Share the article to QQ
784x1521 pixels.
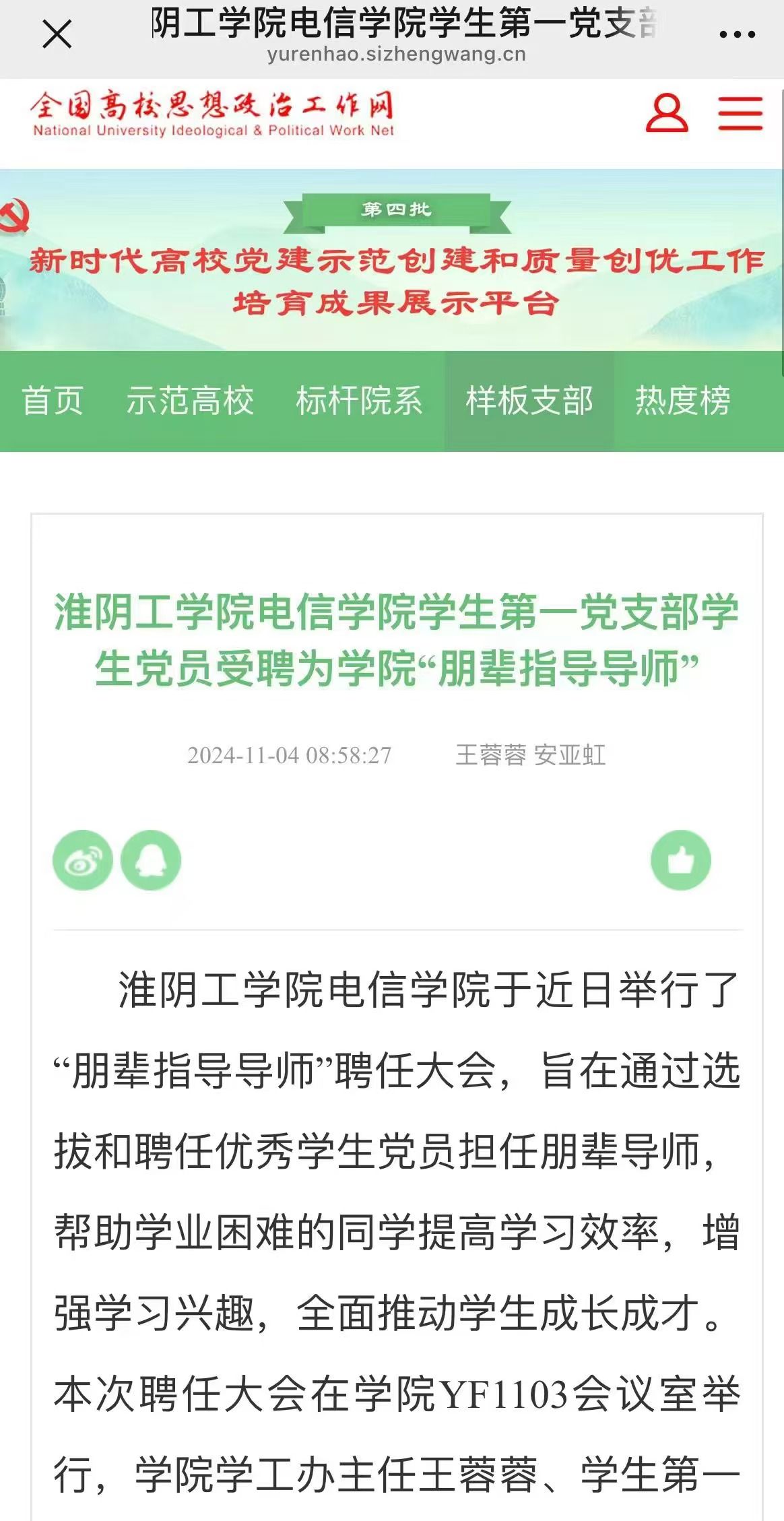[x=151, y=860]
